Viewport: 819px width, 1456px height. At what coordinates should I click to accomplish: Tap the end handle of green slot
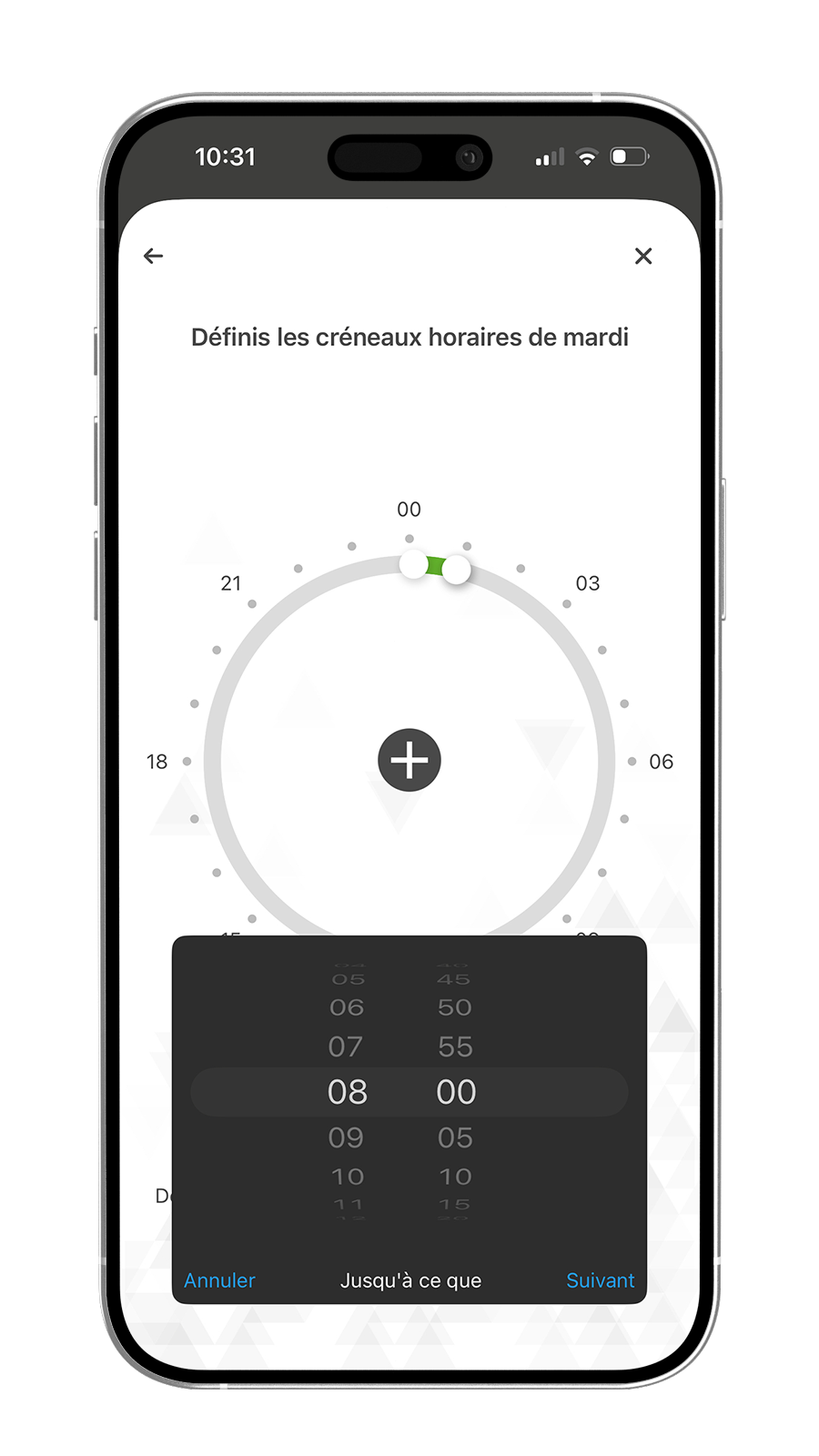coord(457,570)
